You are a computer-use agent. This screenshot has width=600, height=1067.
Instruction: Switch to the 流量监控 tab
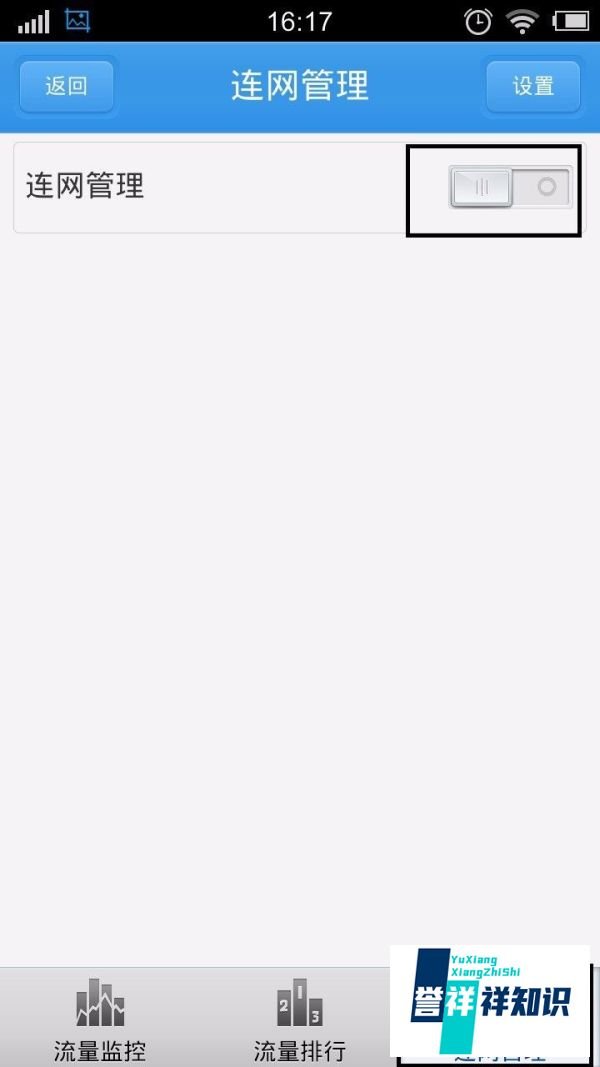click(x=100, y=1018)
